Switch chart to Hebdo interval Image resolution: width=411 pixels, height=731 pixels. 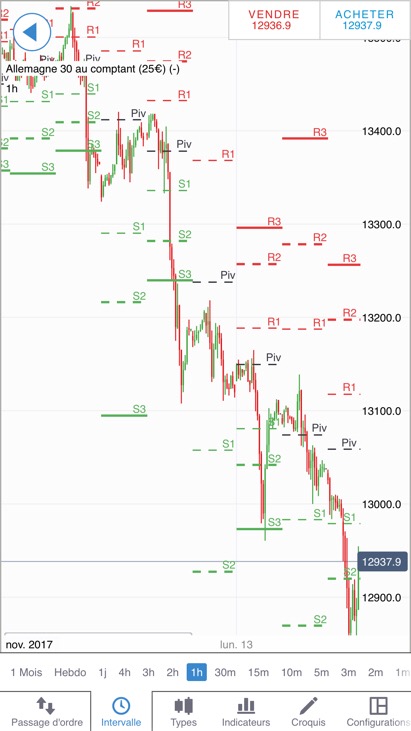coord(70,672)
